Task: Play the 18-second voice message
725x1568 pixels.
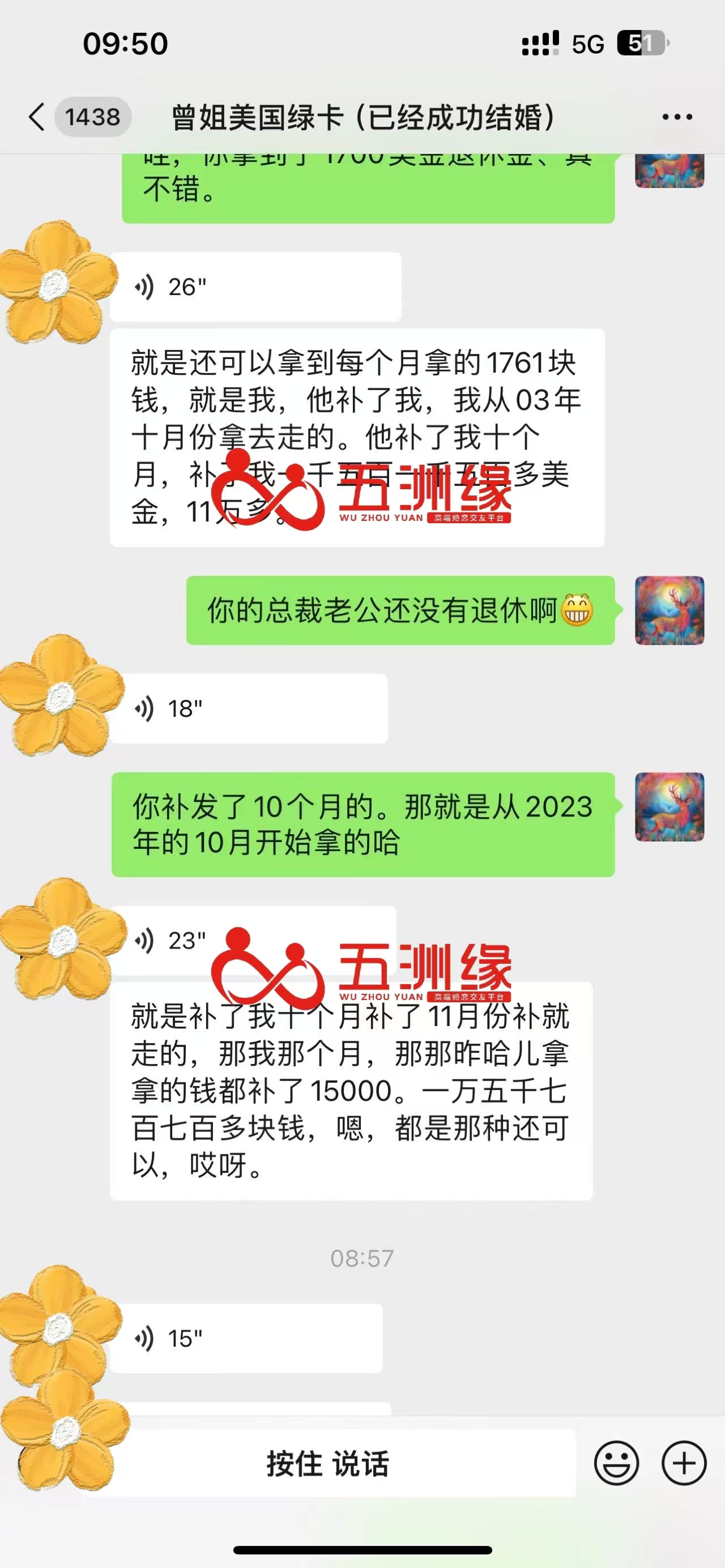Action: [x=248, y=708]
